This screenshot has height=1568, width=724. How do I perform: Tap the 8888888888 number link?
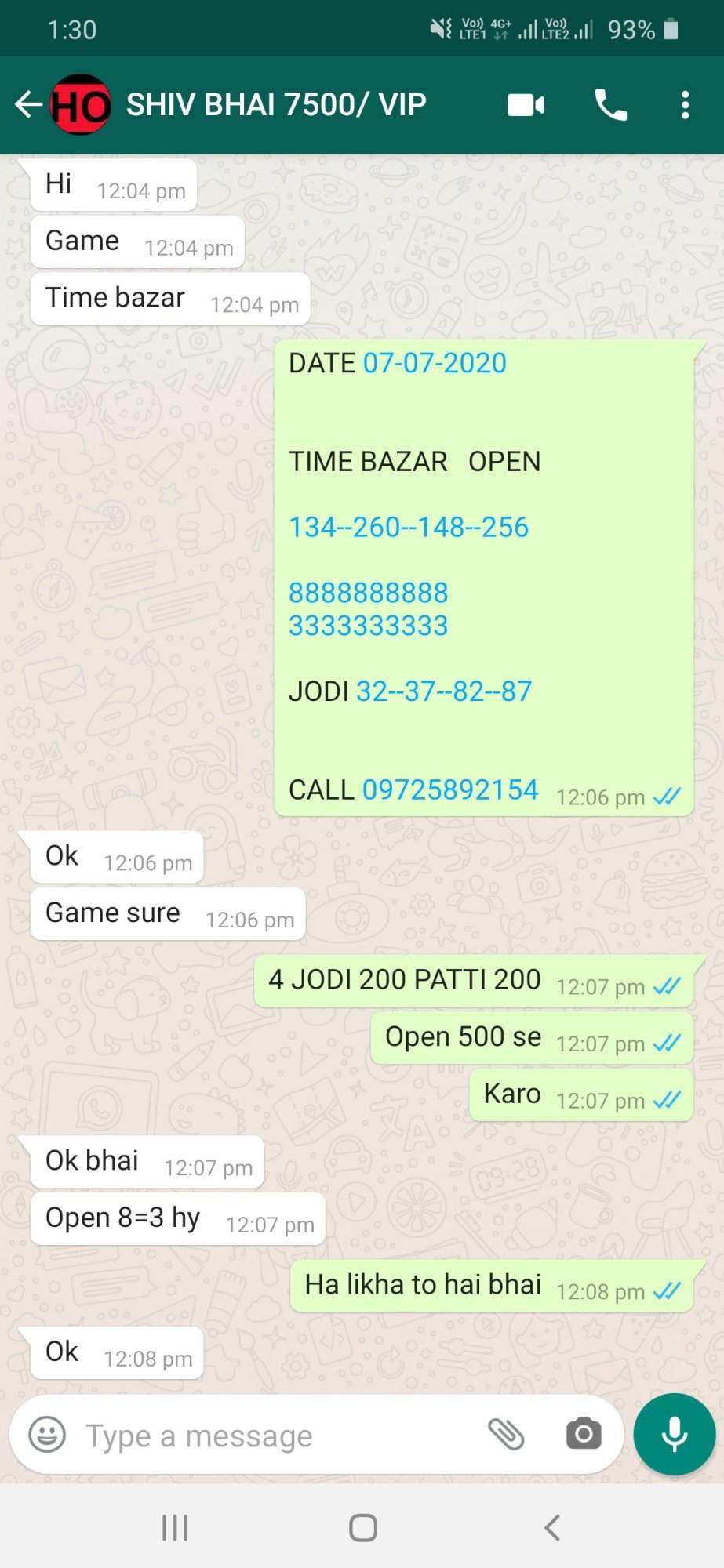tap(369, 593)
